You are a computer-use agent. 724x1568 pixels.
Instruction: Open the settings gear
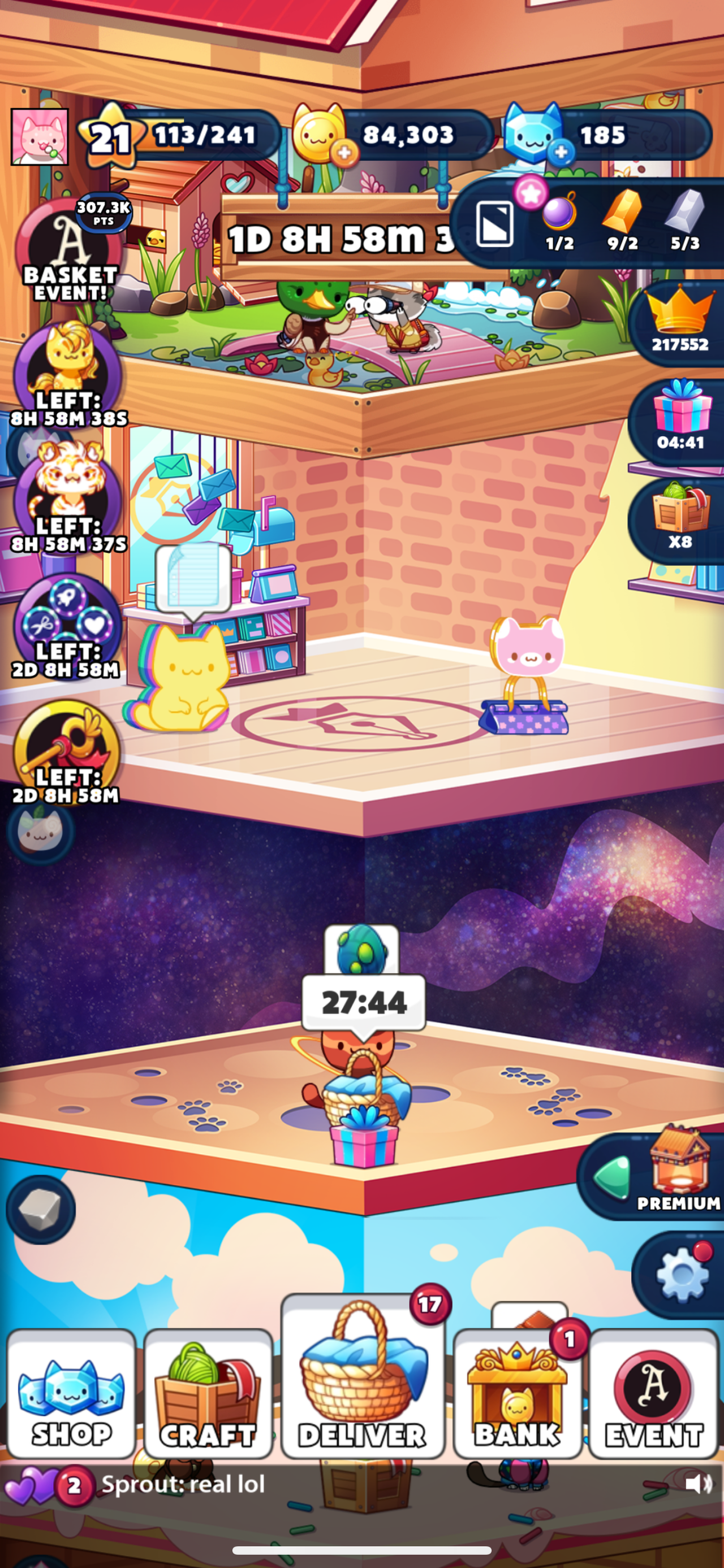[681, 1275]
